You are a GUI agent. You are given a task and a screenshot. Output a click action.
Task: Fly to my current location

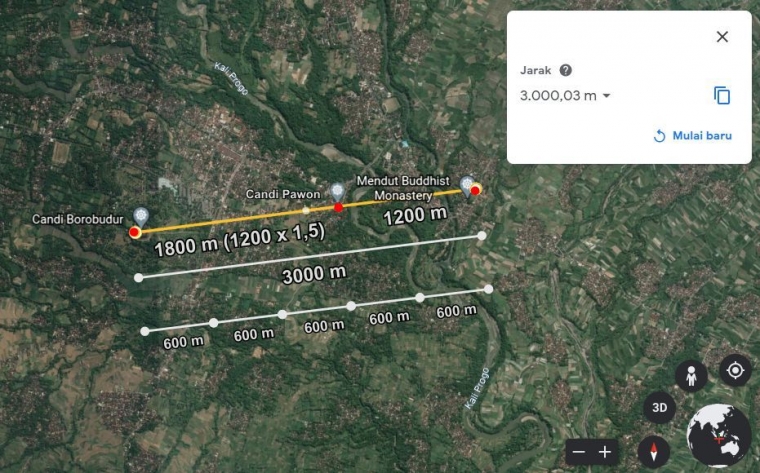point(735,371)
